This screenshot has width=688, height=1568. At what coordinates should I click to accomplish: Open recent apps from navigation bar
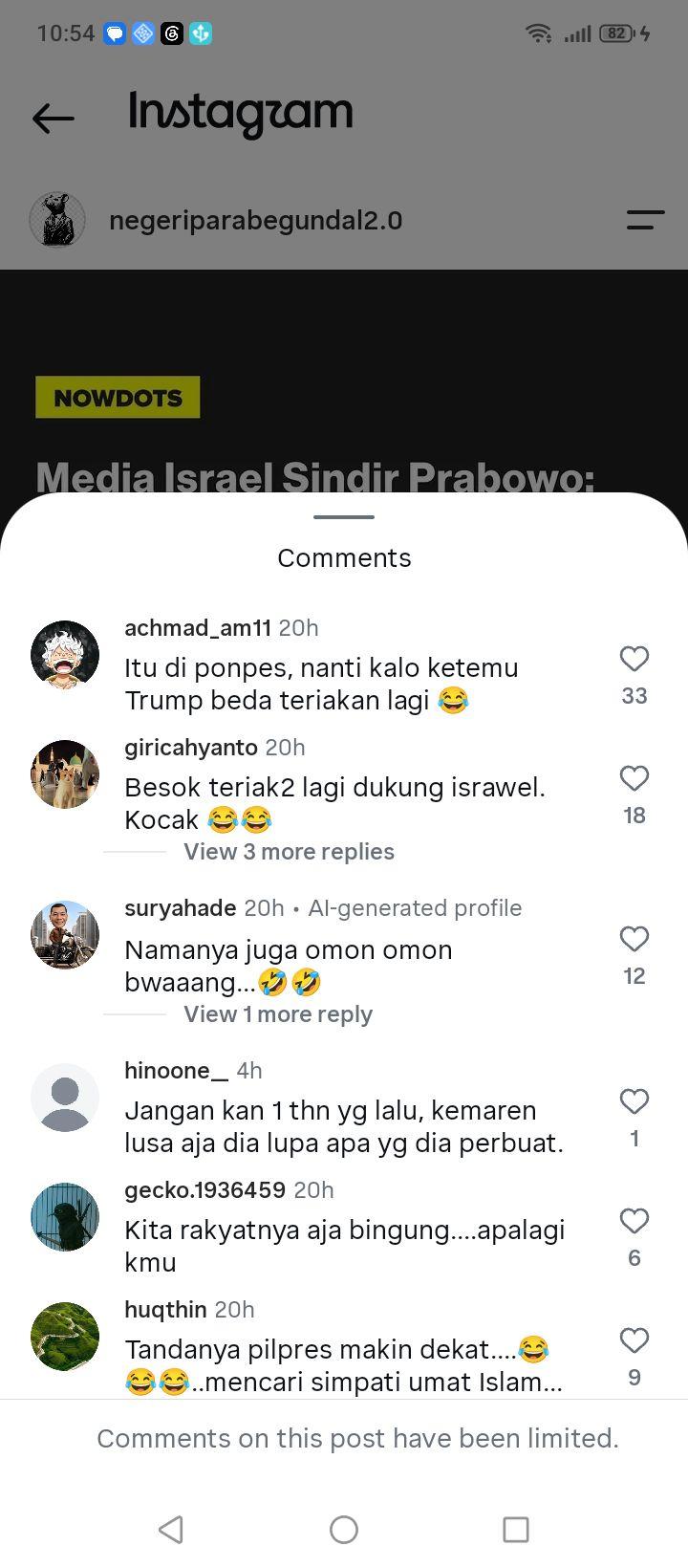(516, 1530)
